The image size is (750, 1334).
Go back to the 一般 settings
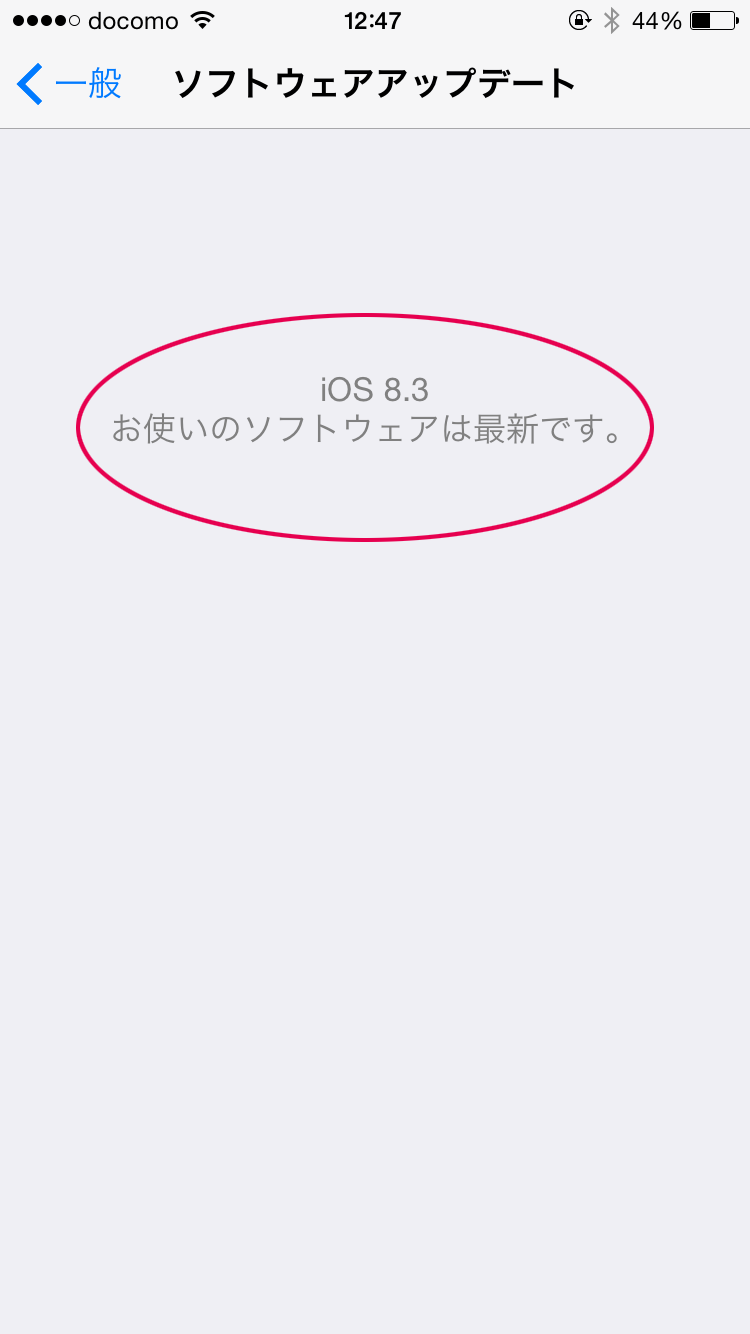click(69, 84)
